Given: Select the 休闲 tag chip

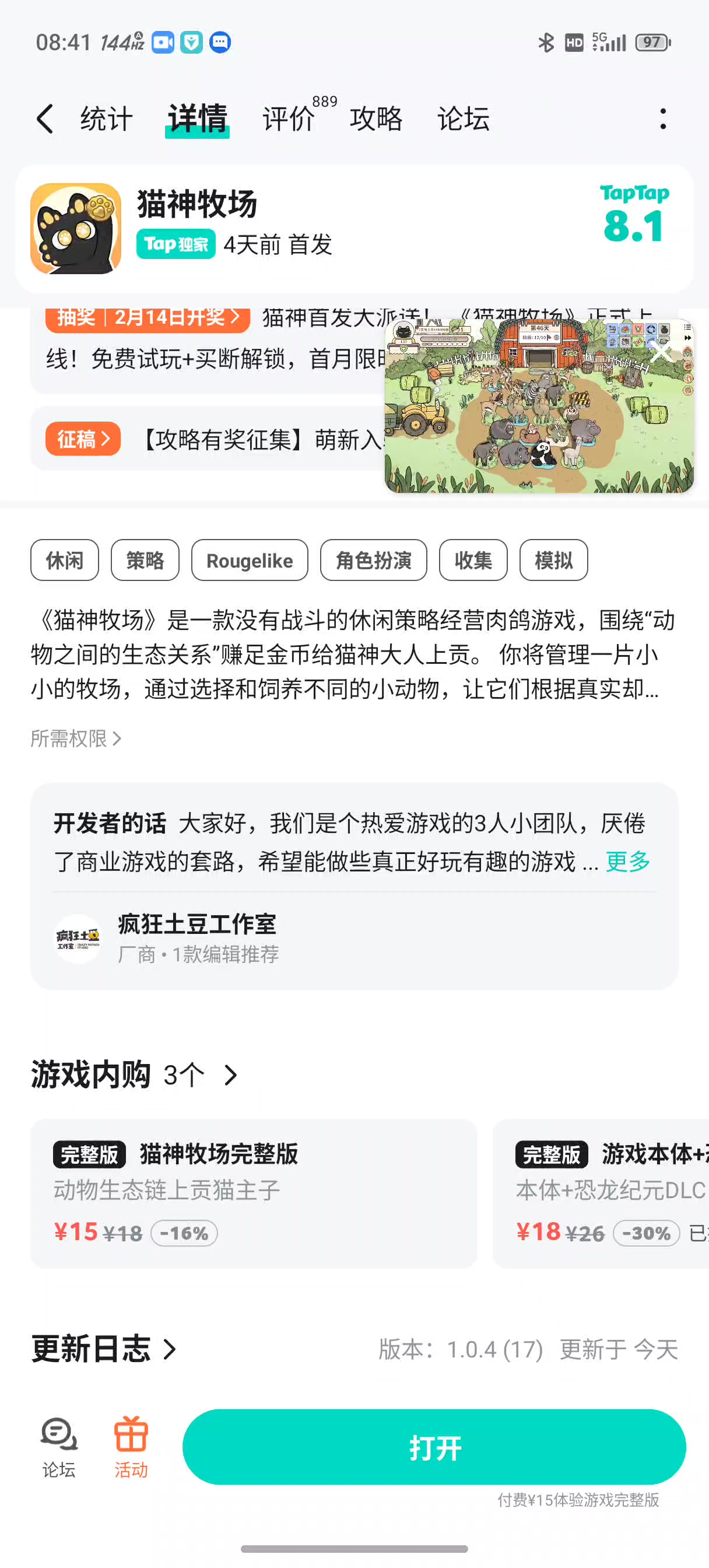Looking at the screenshot, I should [65, 560].
